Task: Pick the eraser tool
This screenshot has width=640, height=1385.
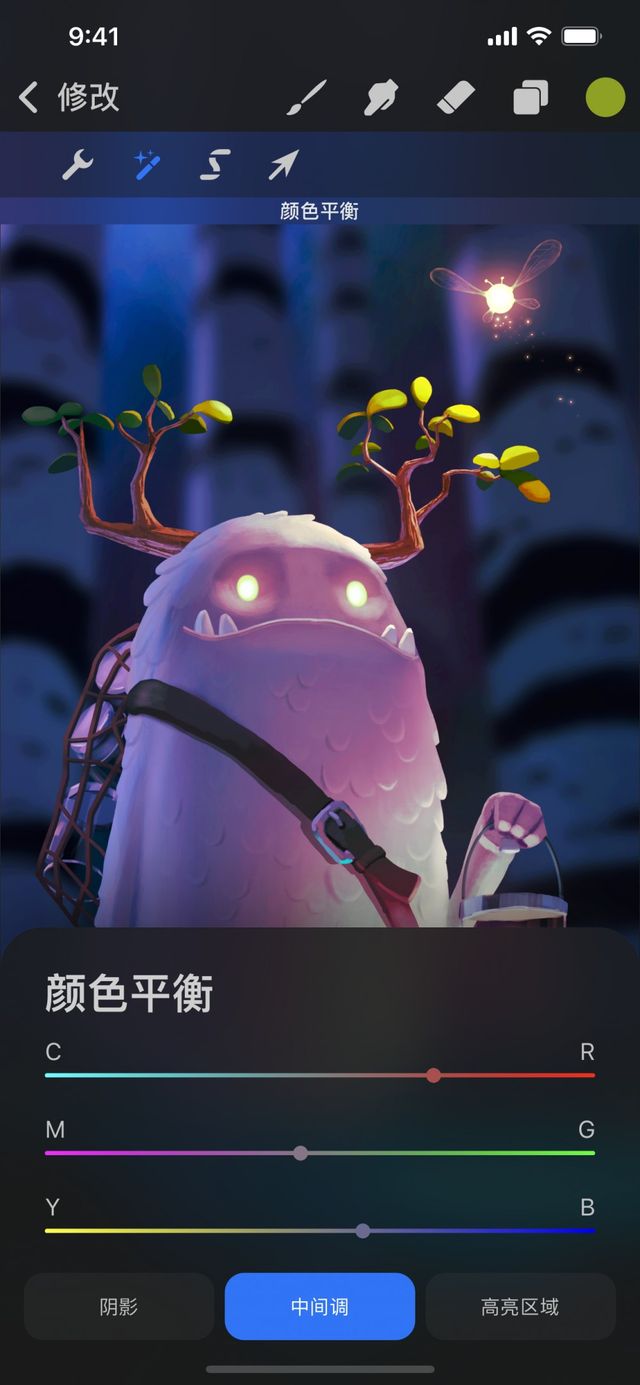Action: 456,98
